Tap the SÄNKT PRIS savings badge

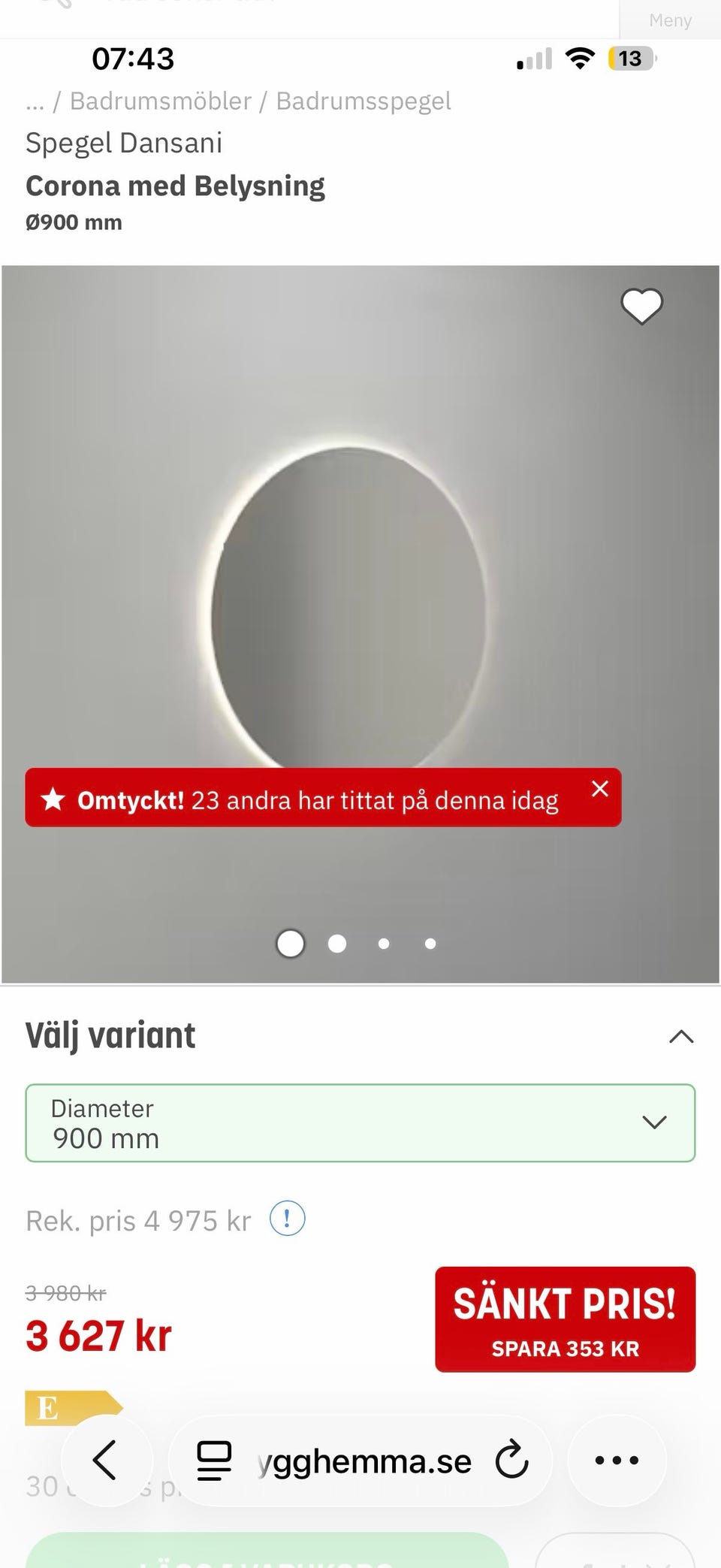(565, 1319)
